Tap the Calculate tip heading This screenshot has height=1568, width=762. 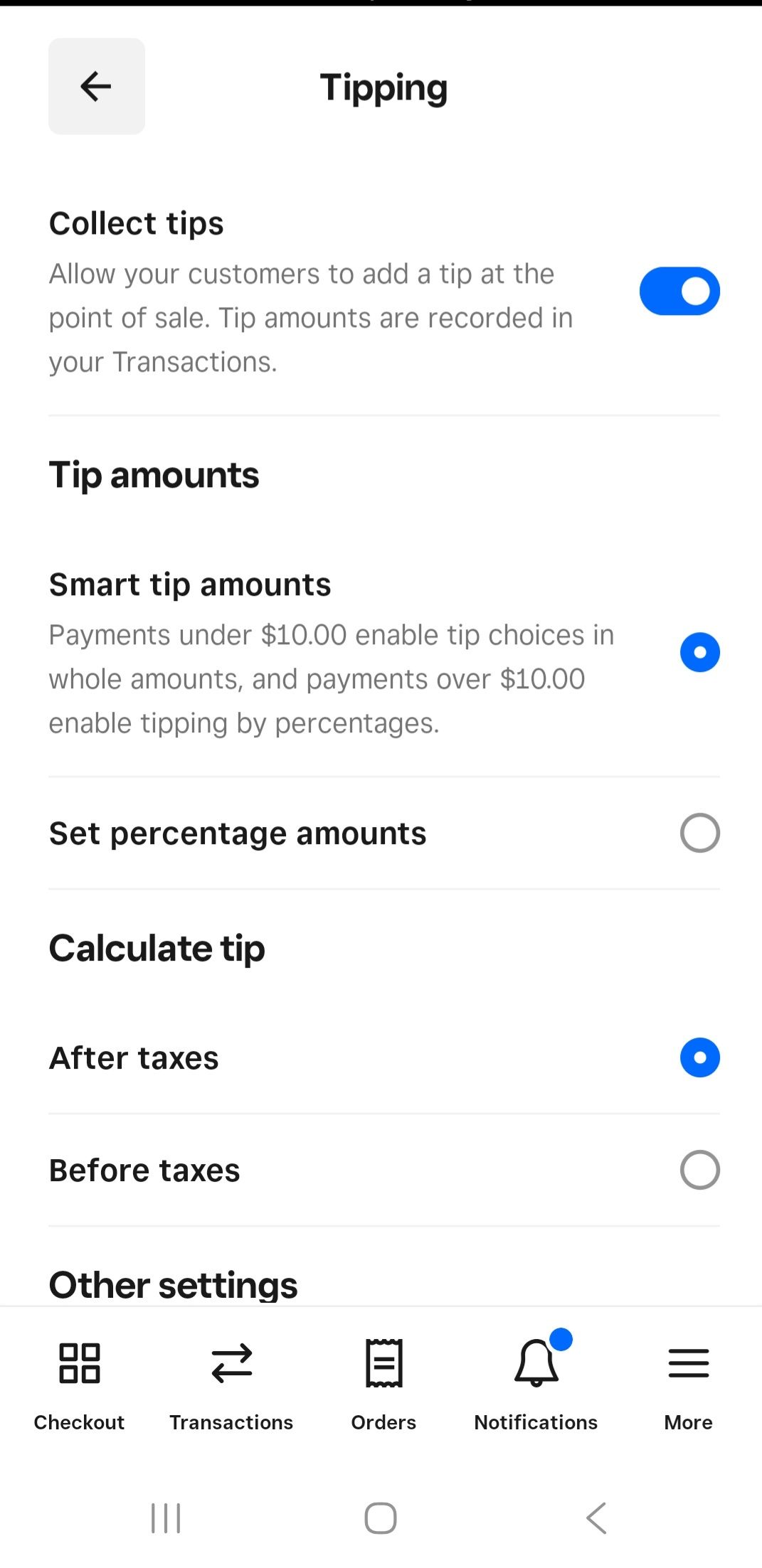(x=157, y=947)
